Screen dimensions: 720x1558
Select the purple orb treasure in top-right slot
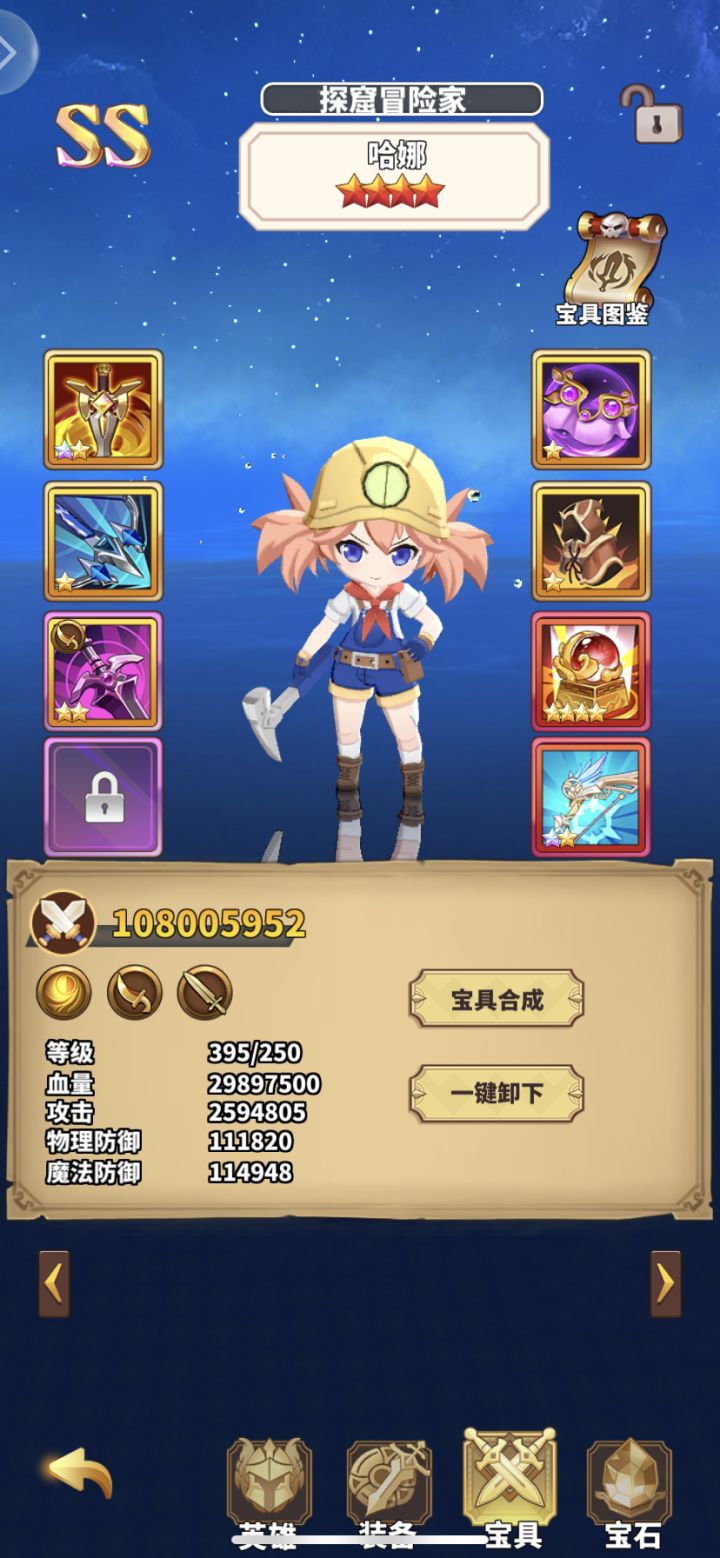(x=591, y=408)
